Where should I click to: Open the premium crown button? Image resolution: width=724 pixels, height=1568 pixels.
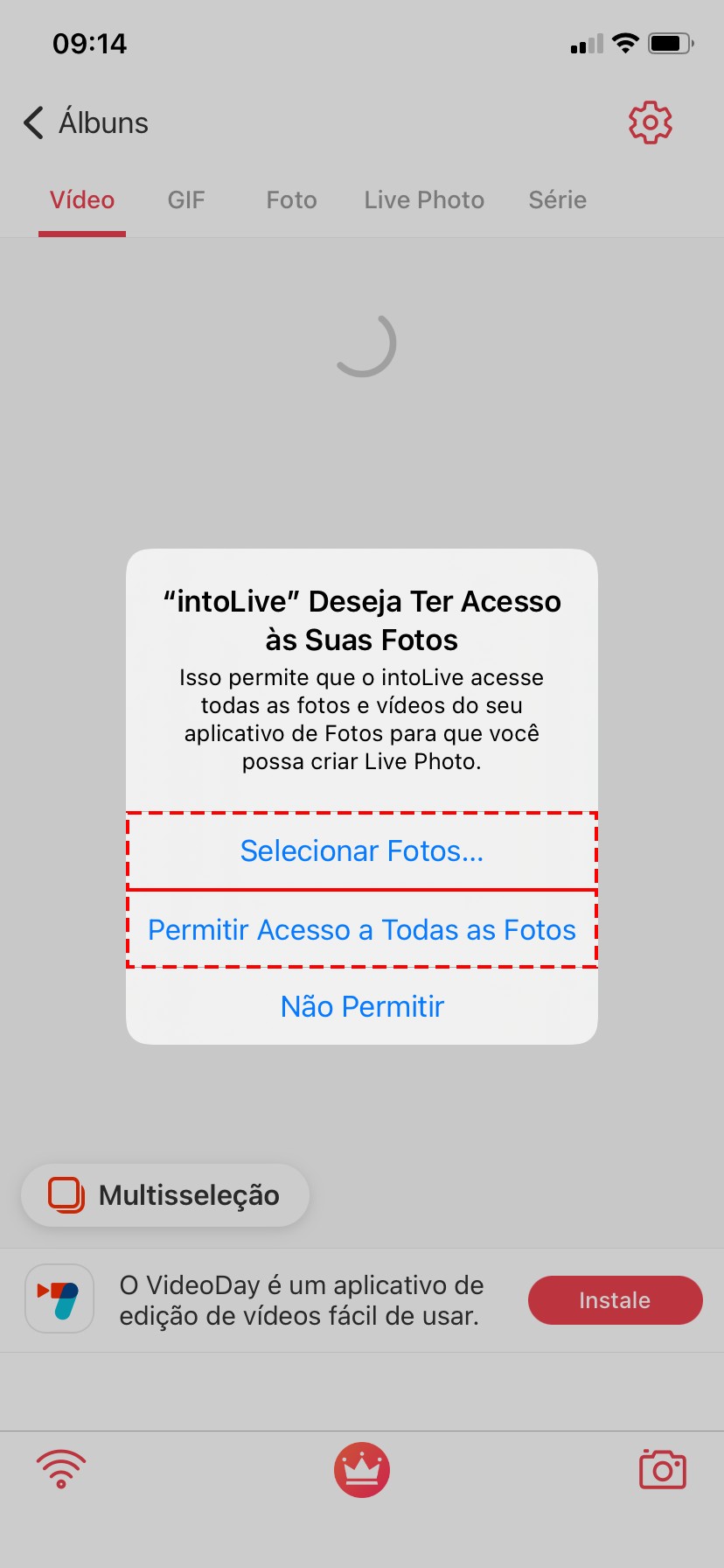362,1469
